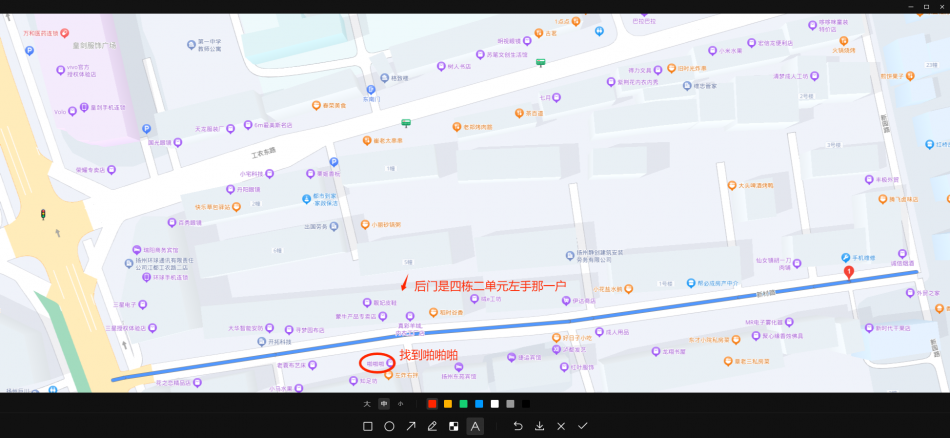Choose the arrow annotation tool
Screen dimensions: 950x438
point(410,426)
